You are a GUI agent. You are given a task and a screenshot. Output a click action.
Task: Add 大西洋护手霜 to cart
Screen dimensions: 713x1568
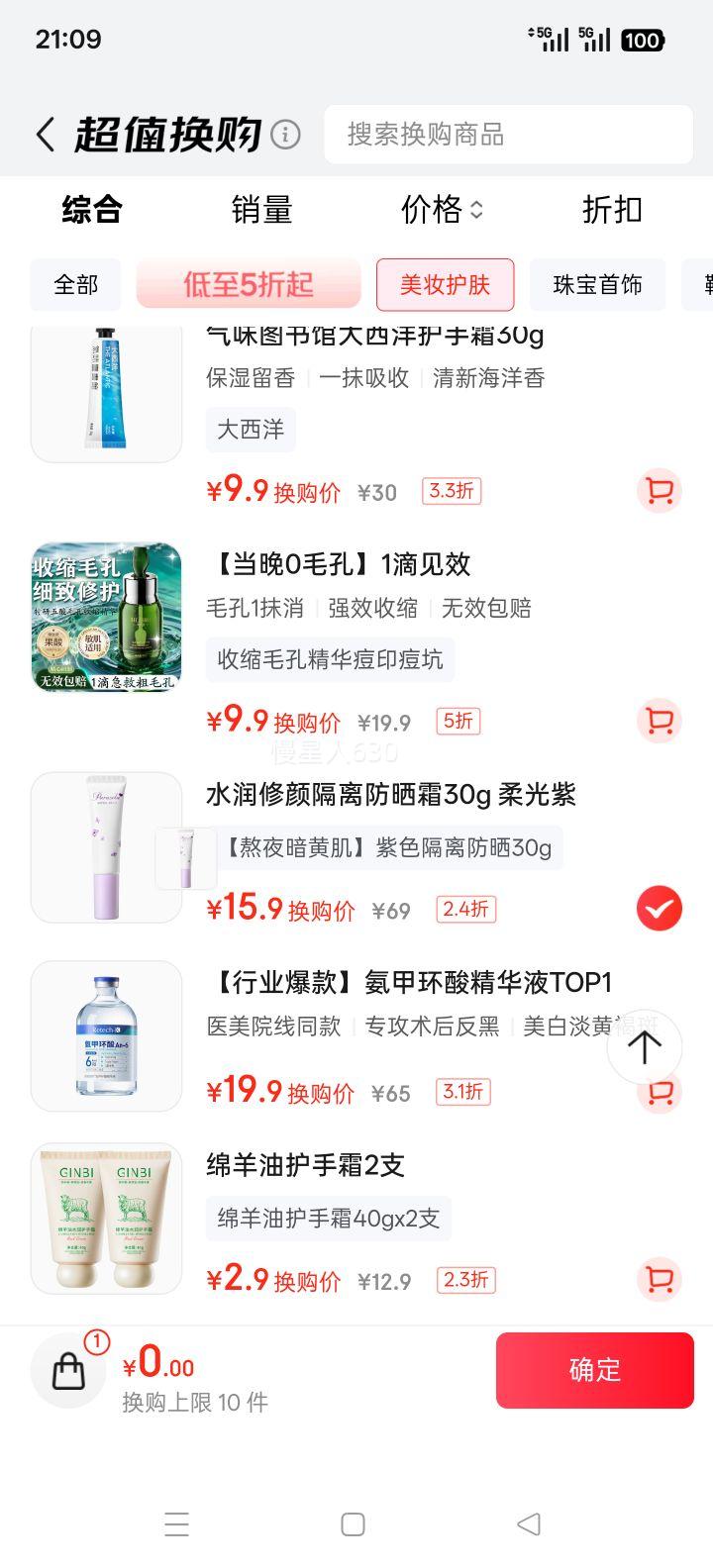(659, 491)
